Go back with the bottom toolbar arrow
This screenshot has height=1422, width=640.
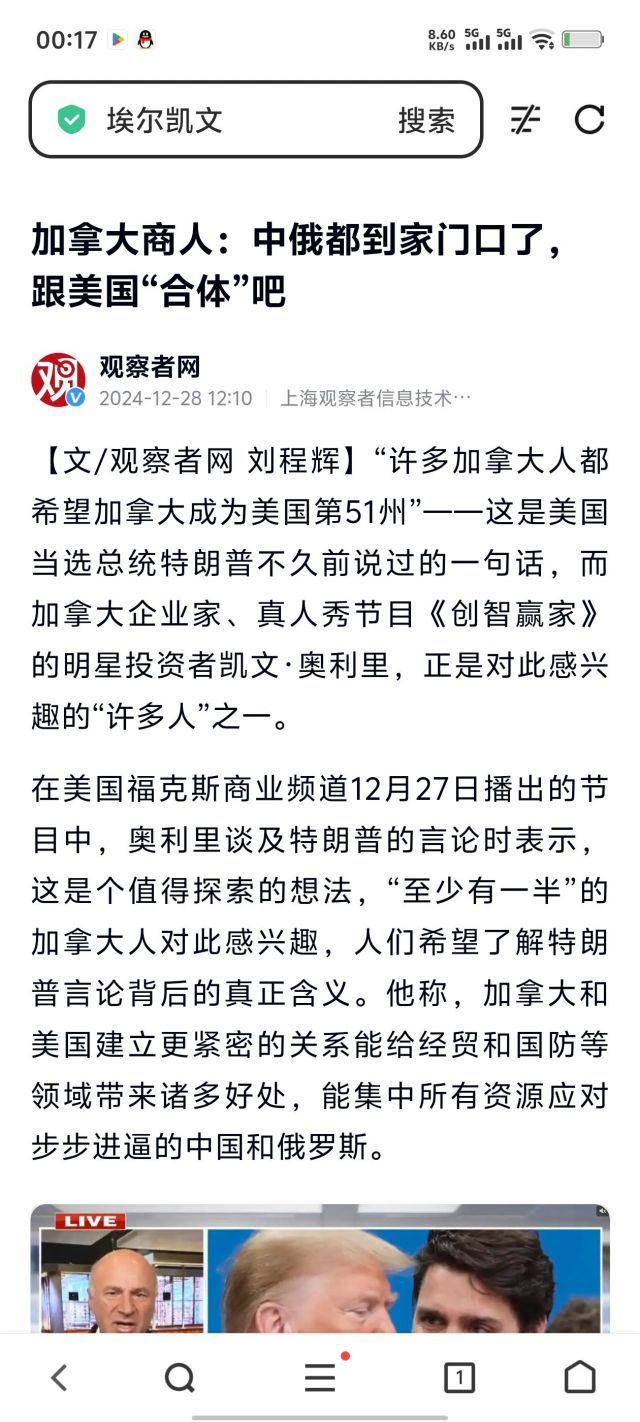[59, 1378]
